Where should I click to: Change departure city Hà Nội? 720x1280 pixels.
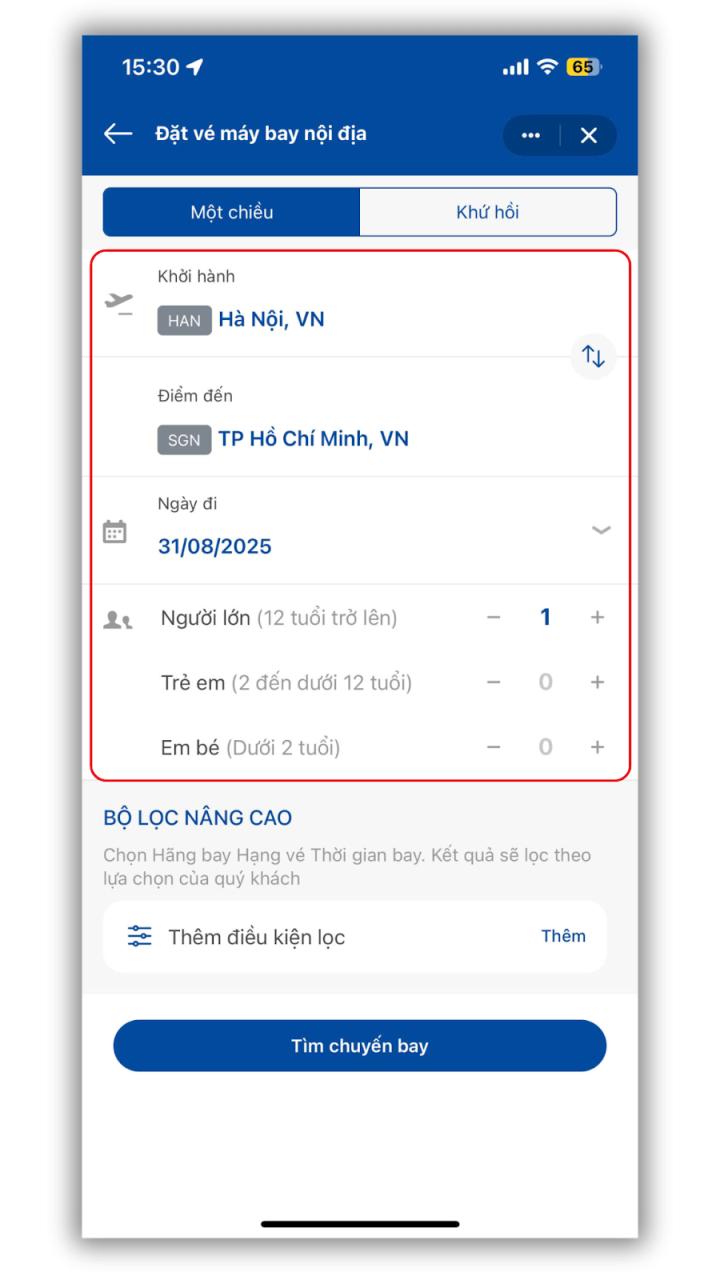(x=271, y=320)
